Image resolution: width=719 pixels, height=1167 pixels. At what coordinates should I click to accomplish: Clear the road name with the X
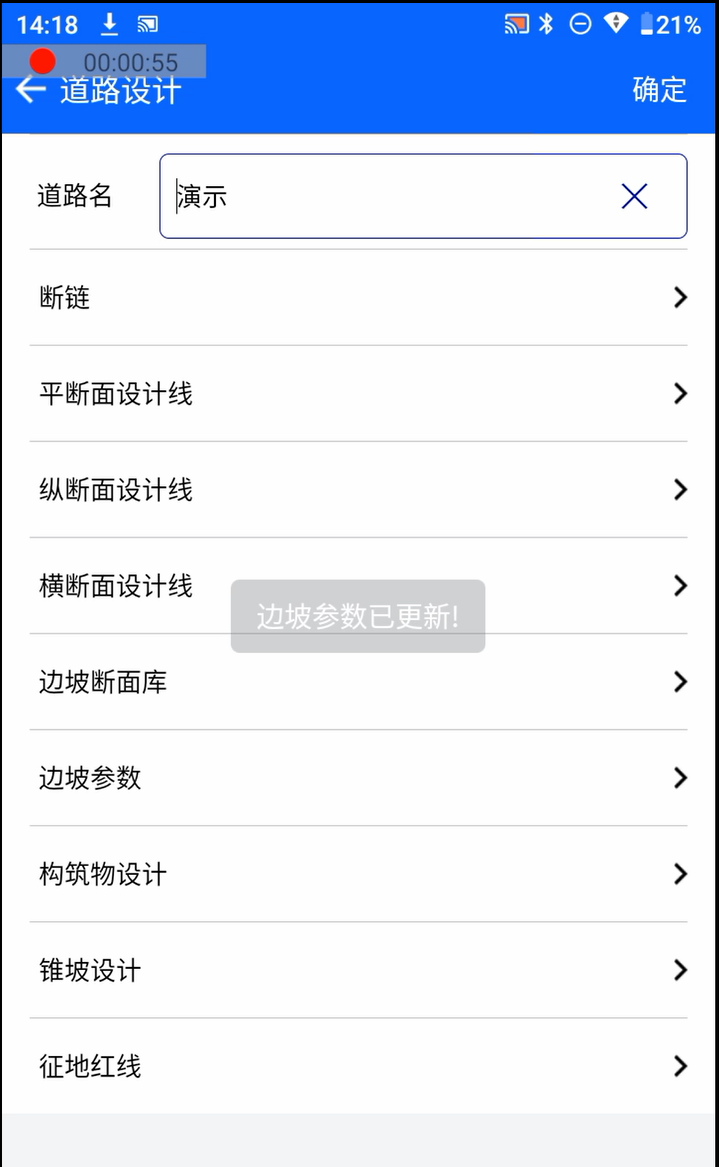click(x=634, y=196)
